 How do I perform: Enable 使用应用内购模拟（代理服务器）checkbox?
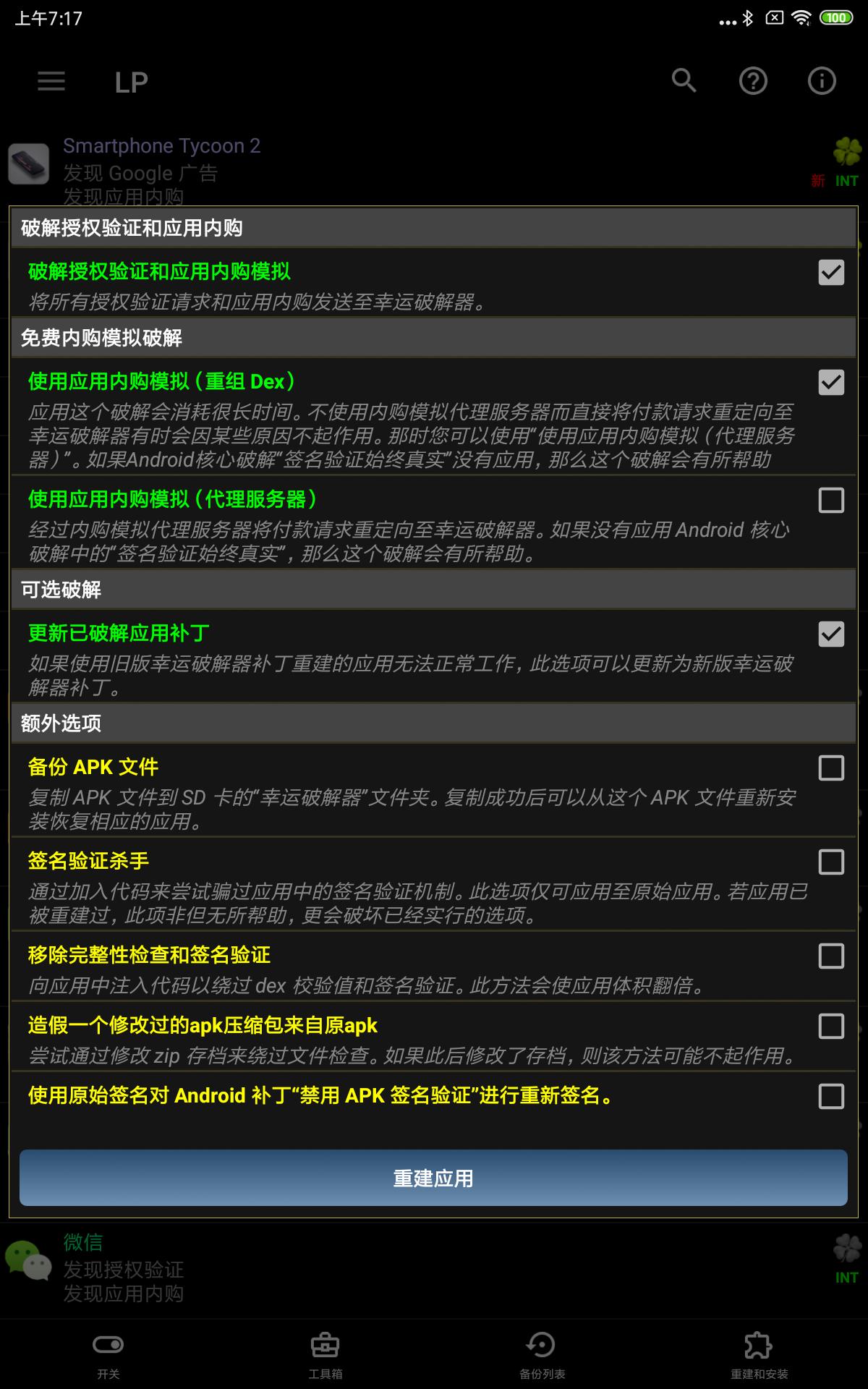tap(830, 500)
